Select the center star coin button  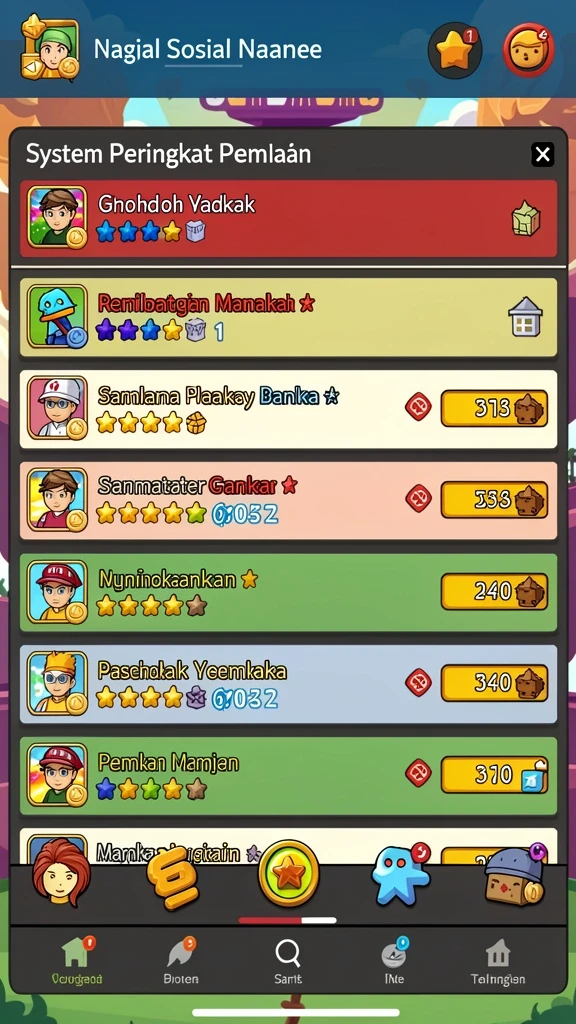tap(288, 874)
